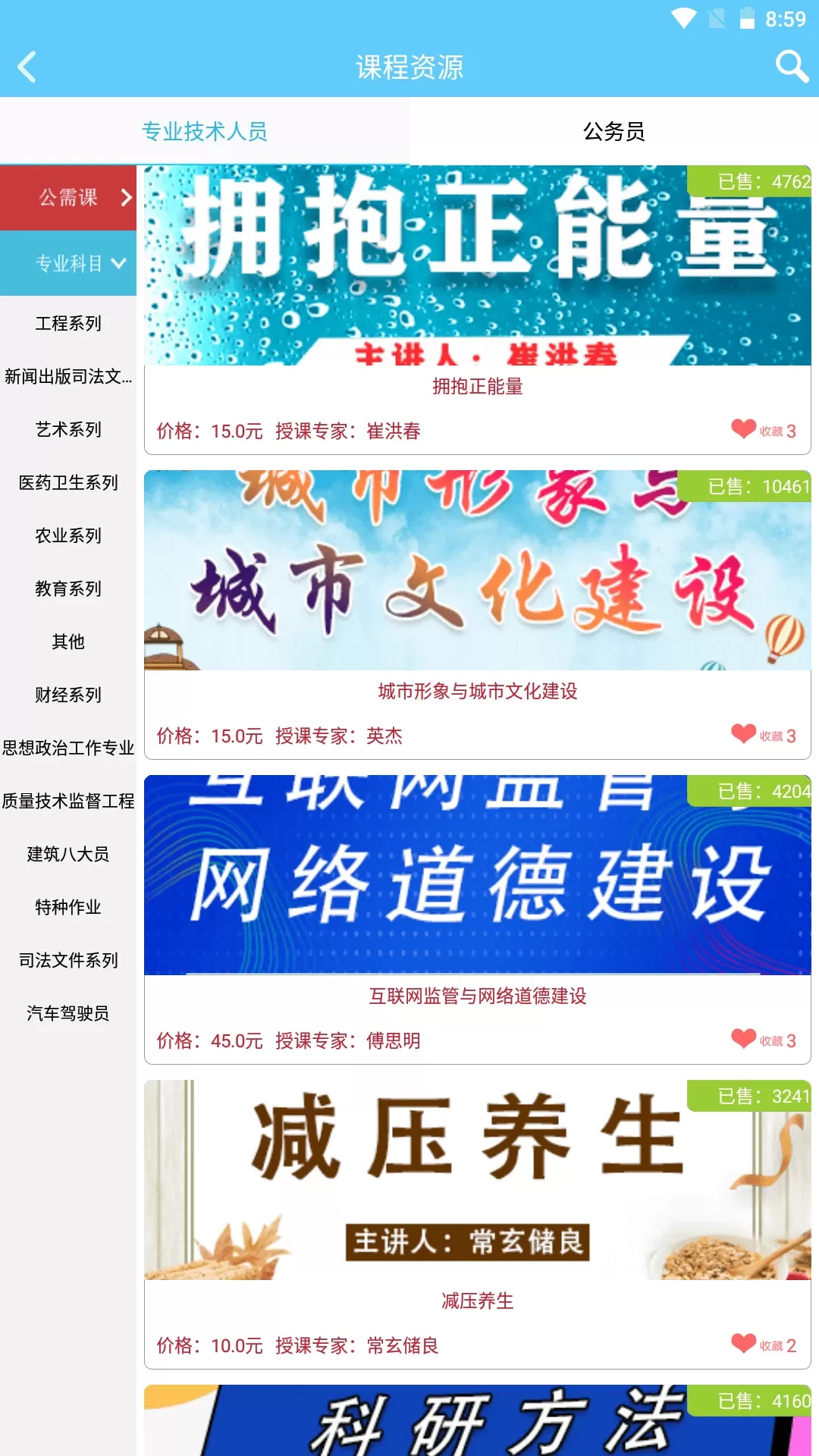The width and height of the screenshot is (819, 1456).
Task: Select 汽车驾驶员 category
Action: 68,1013
